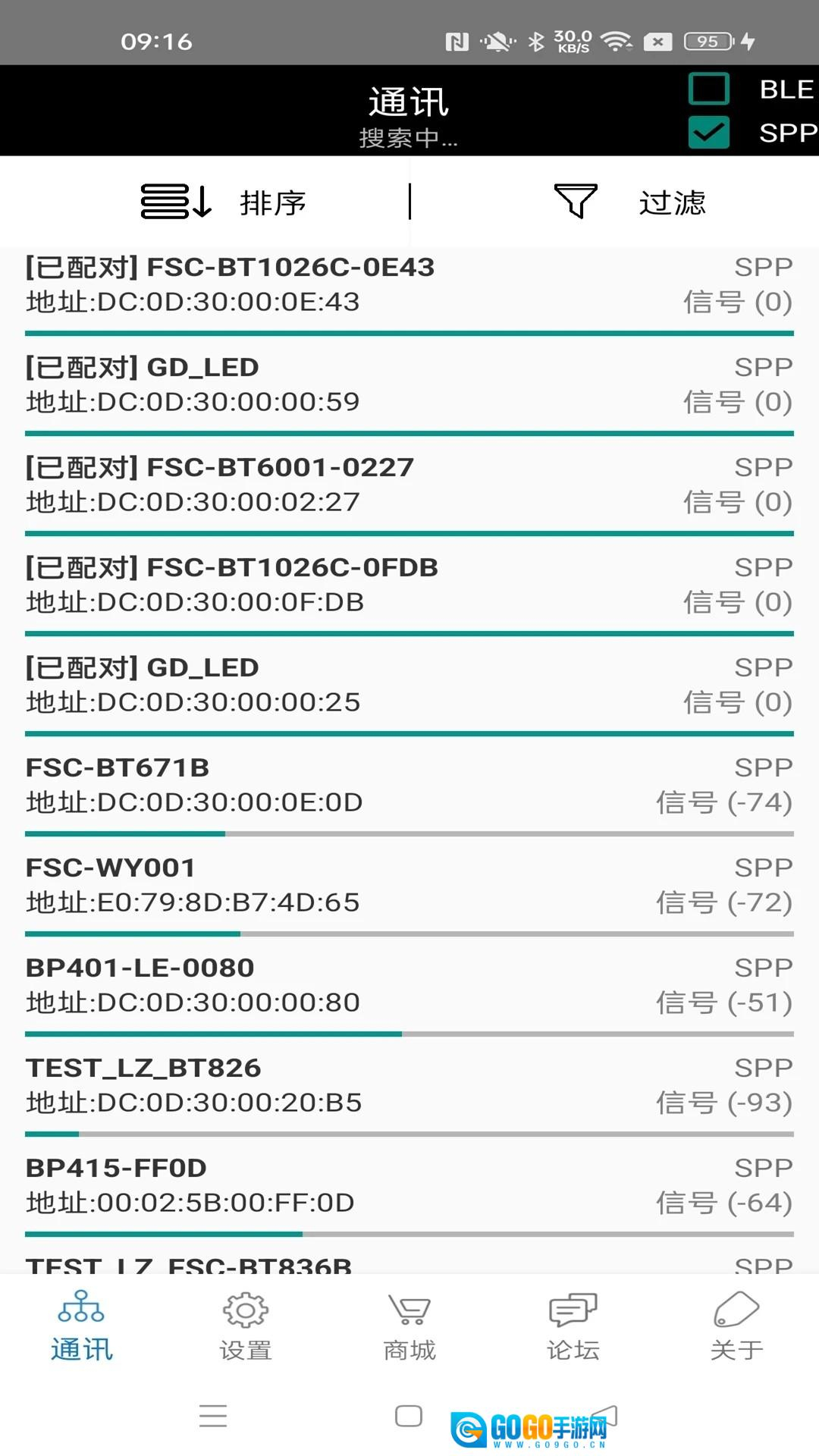
Task: Select paired device FSC-BT1026C-0E43
Action: tap(409, 285)
